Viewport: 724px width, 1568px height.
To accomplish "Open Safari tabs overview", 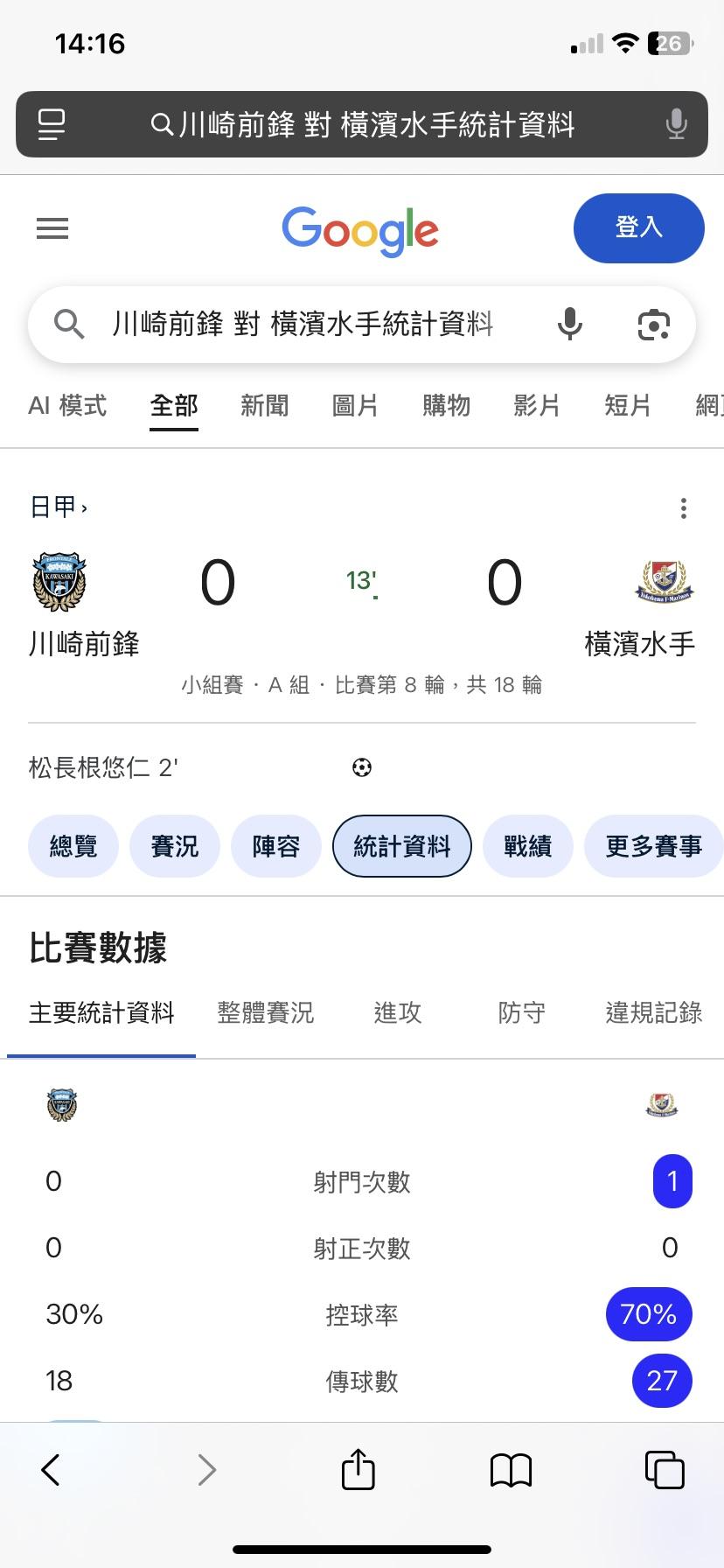I will coord(664,1469).
